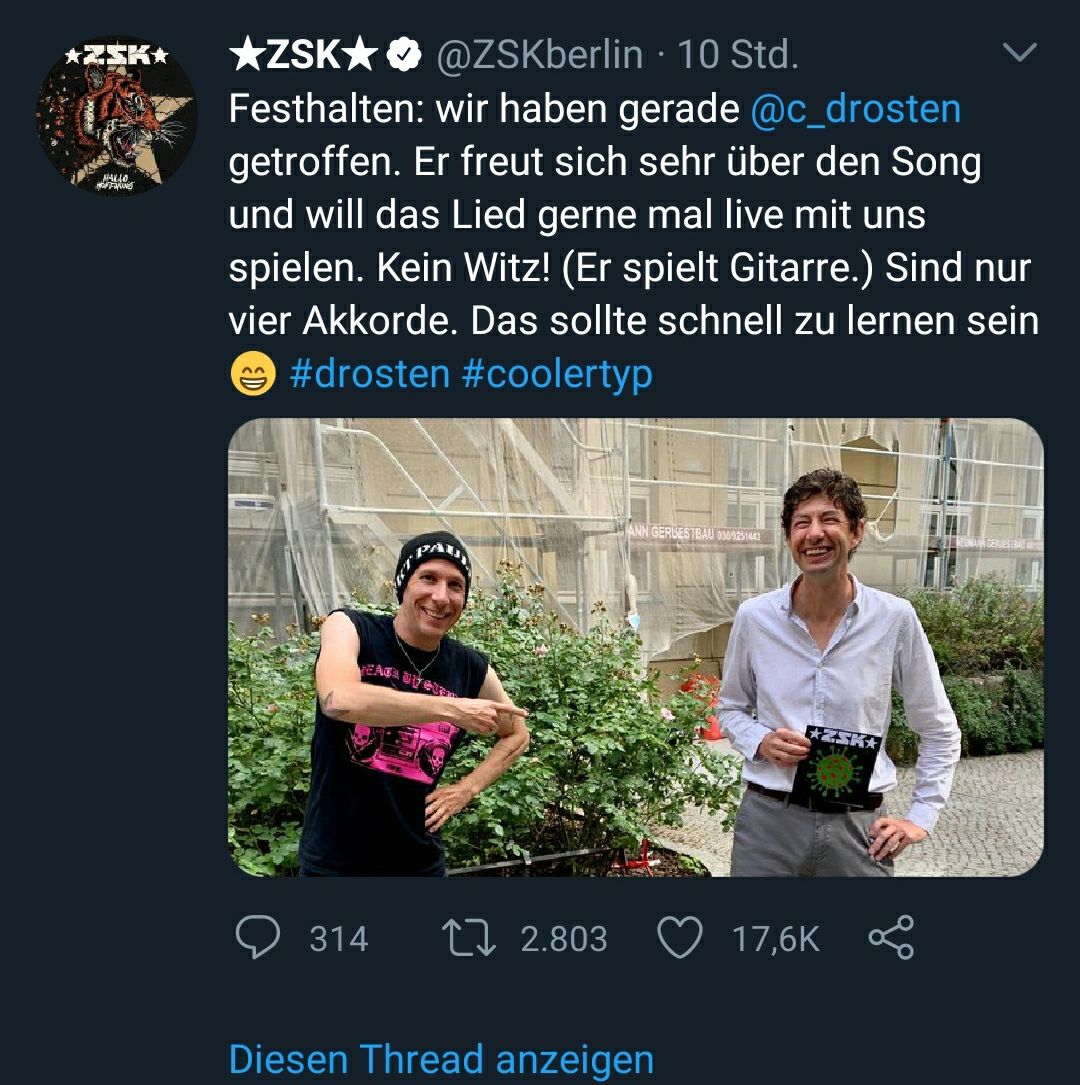Open the #drosten hashtag
Image resolution: width=1080 pixels, height=1085 pixels.
(x=369, y=374)
